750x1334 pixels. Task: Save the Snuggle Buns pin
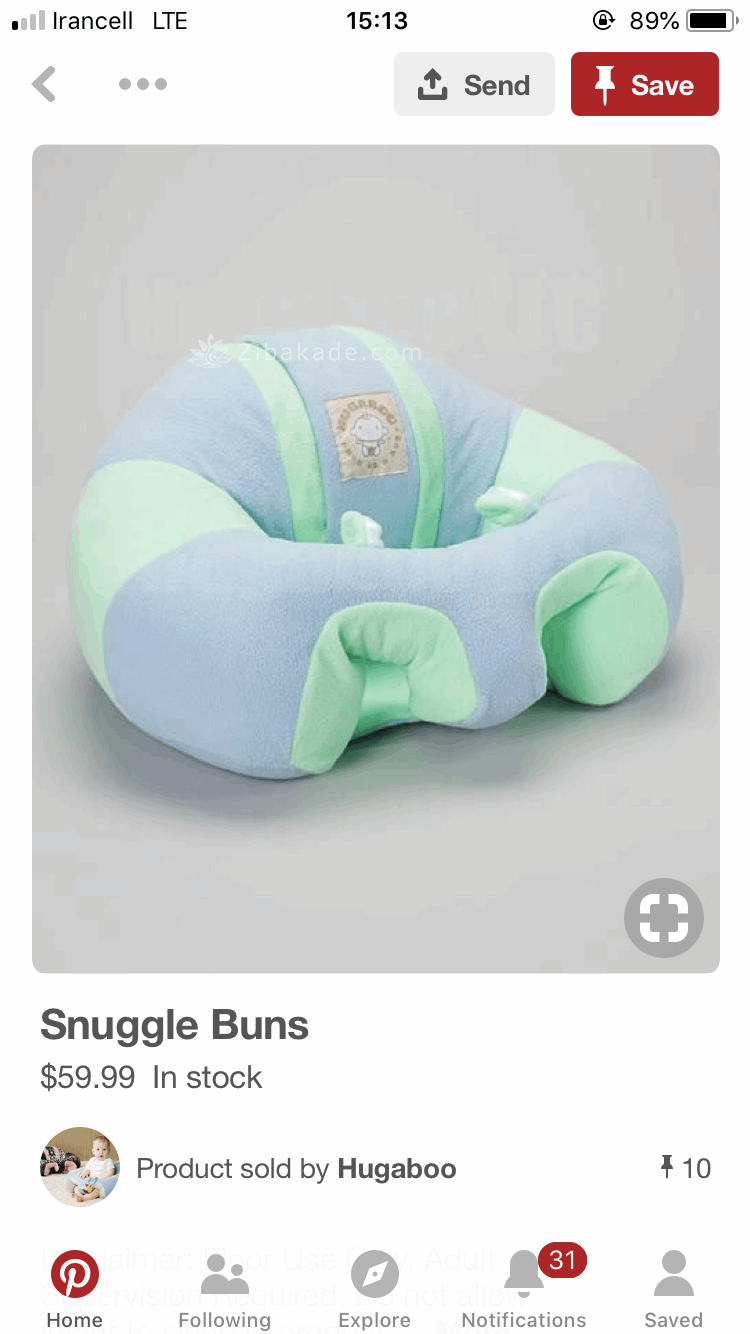tap(644, 85)
